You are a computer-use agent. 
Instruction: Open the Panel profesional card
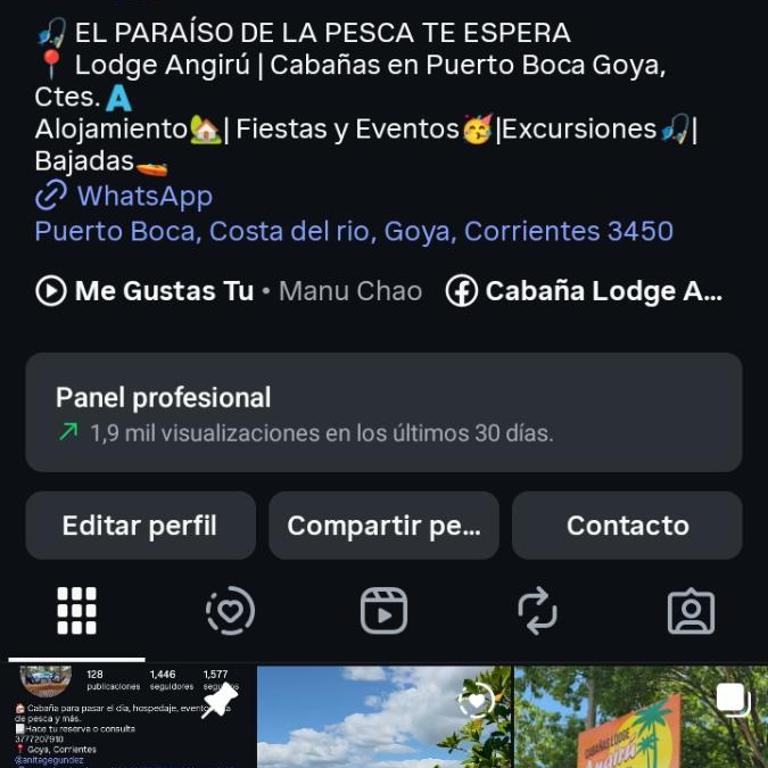coord(383,412)
